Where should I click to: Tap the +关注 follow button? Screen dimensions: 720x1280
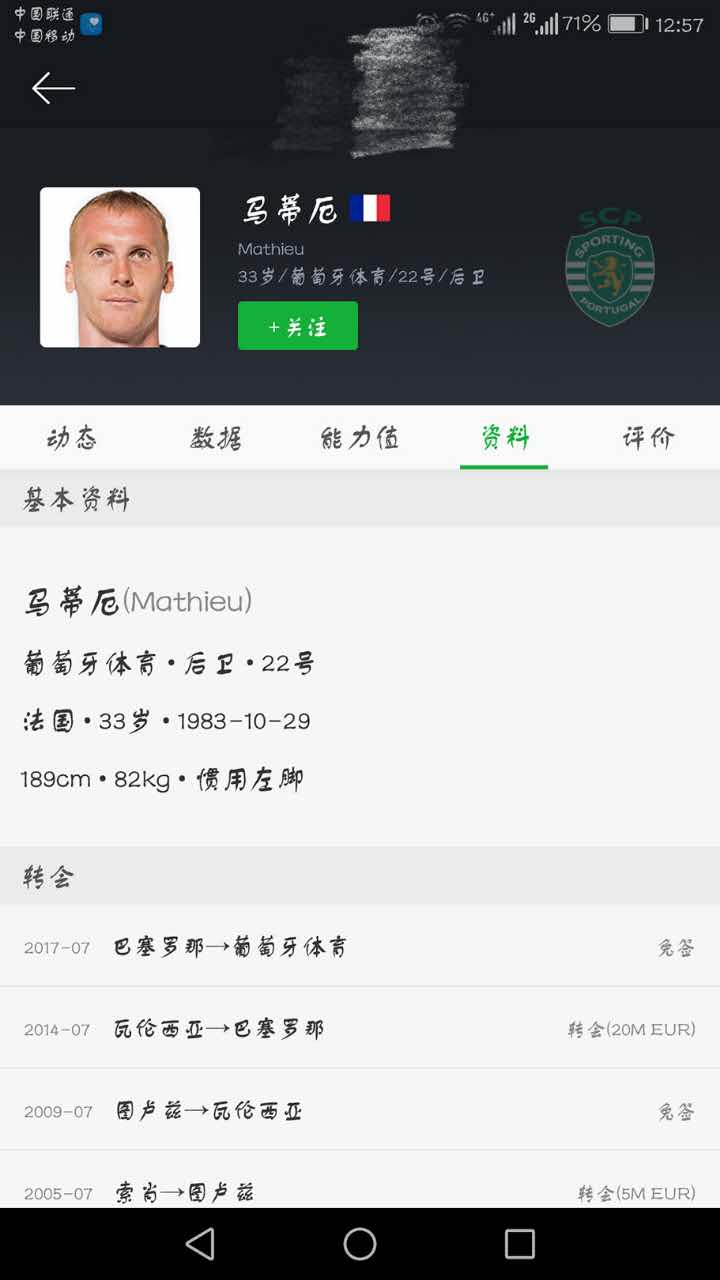[x=297, y=325]
